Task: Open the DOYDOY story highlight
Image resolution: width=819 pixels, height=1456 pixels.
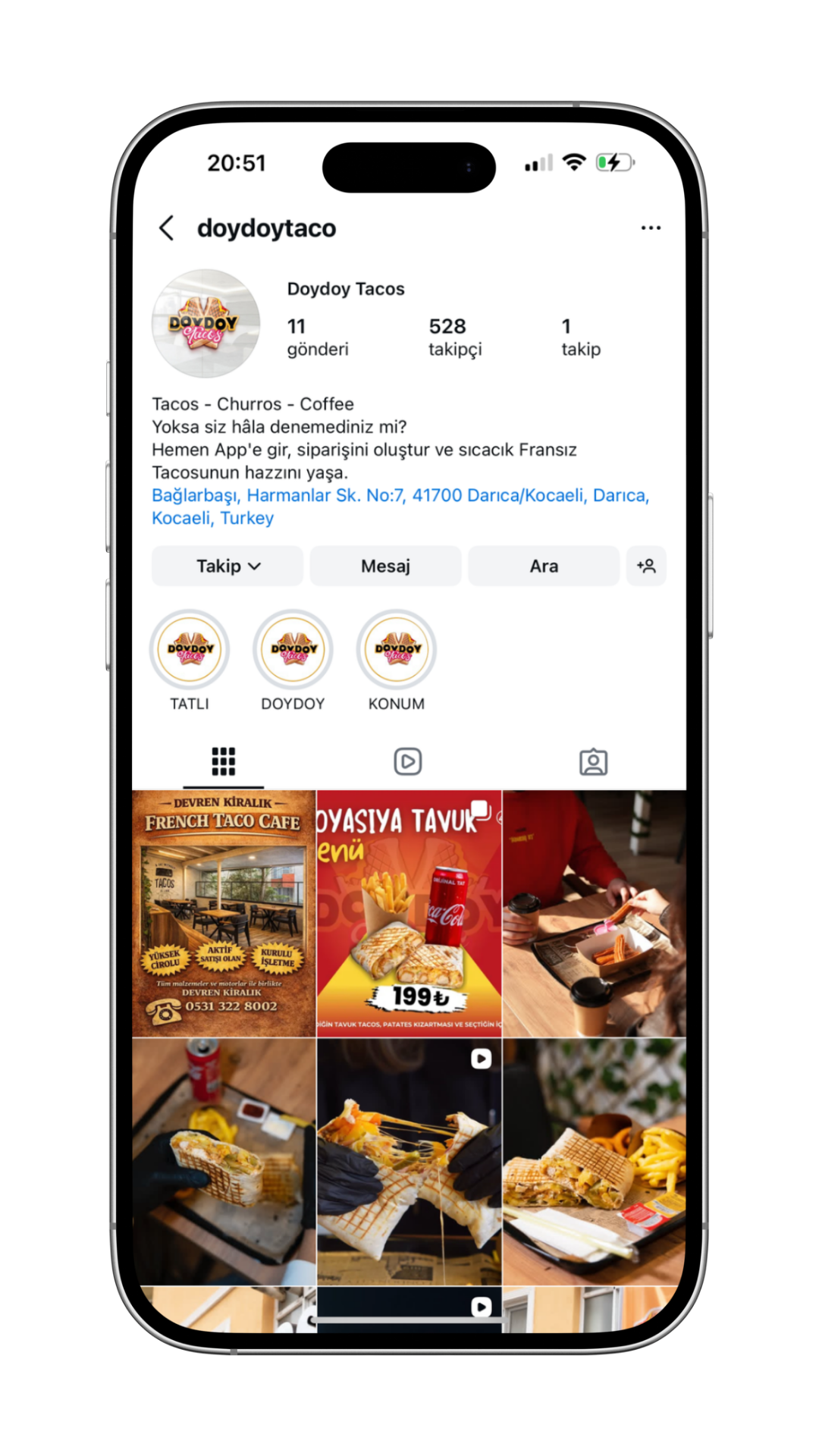Action: click(x=293, y=650)
